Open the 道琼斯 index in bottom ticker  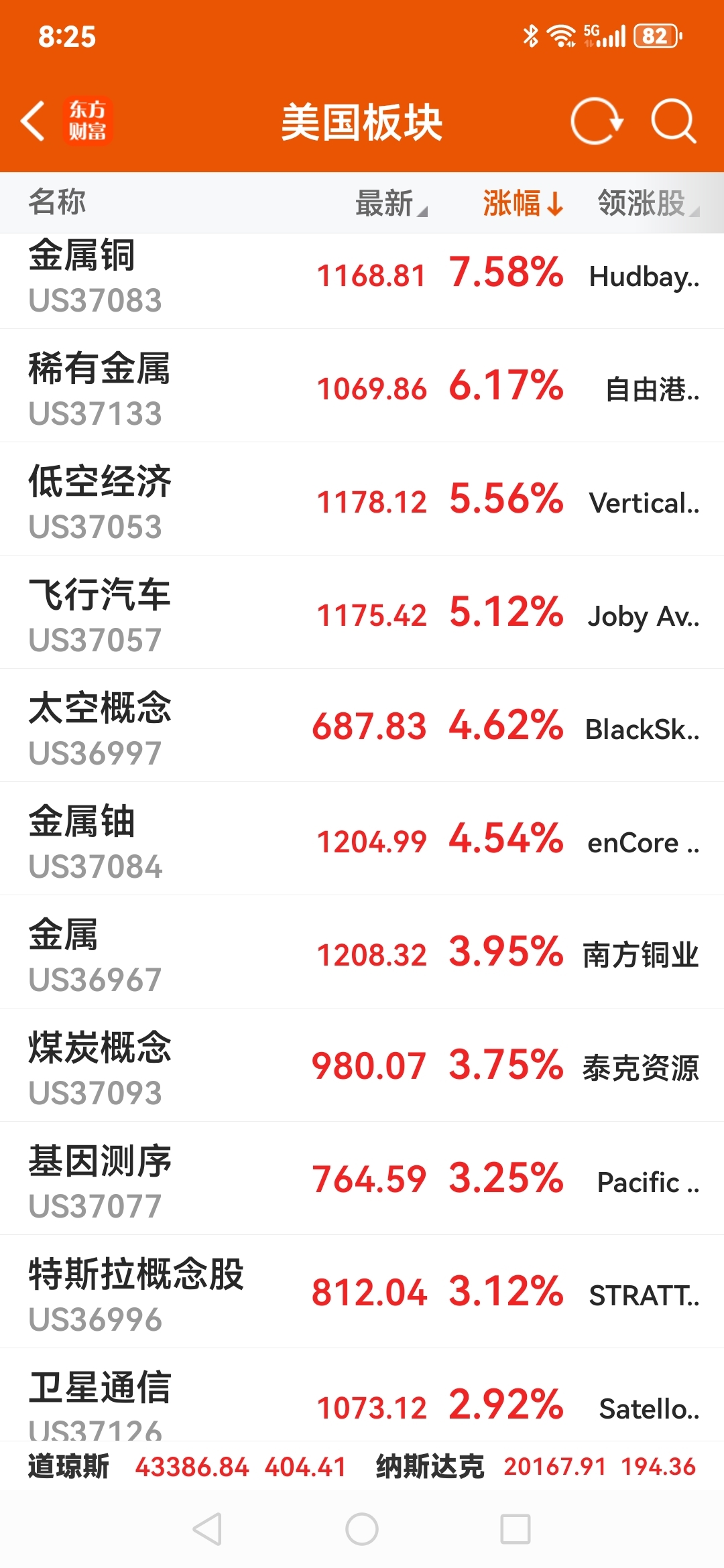187,1467
